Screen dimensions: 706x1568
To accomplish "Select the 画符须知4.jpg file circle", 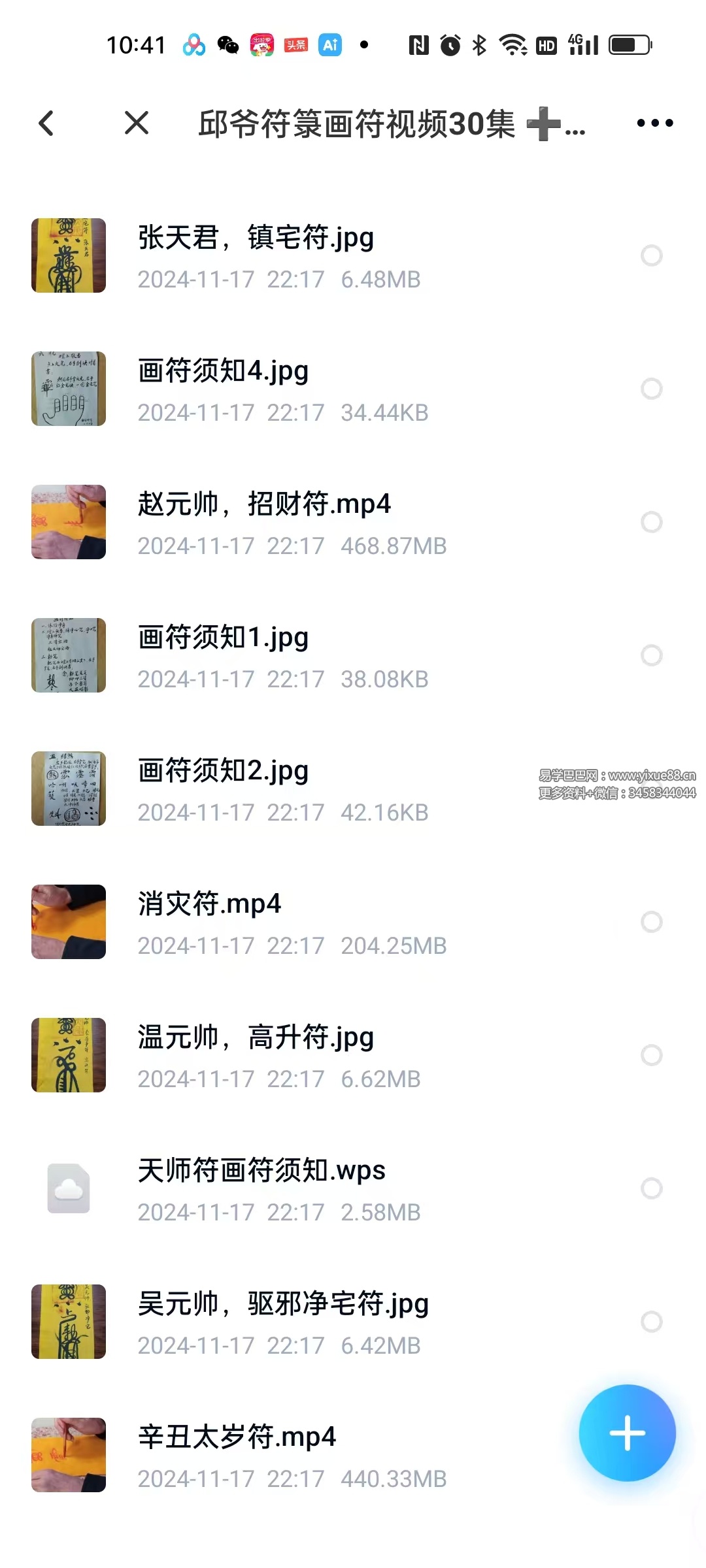I will tap(651, 389).
